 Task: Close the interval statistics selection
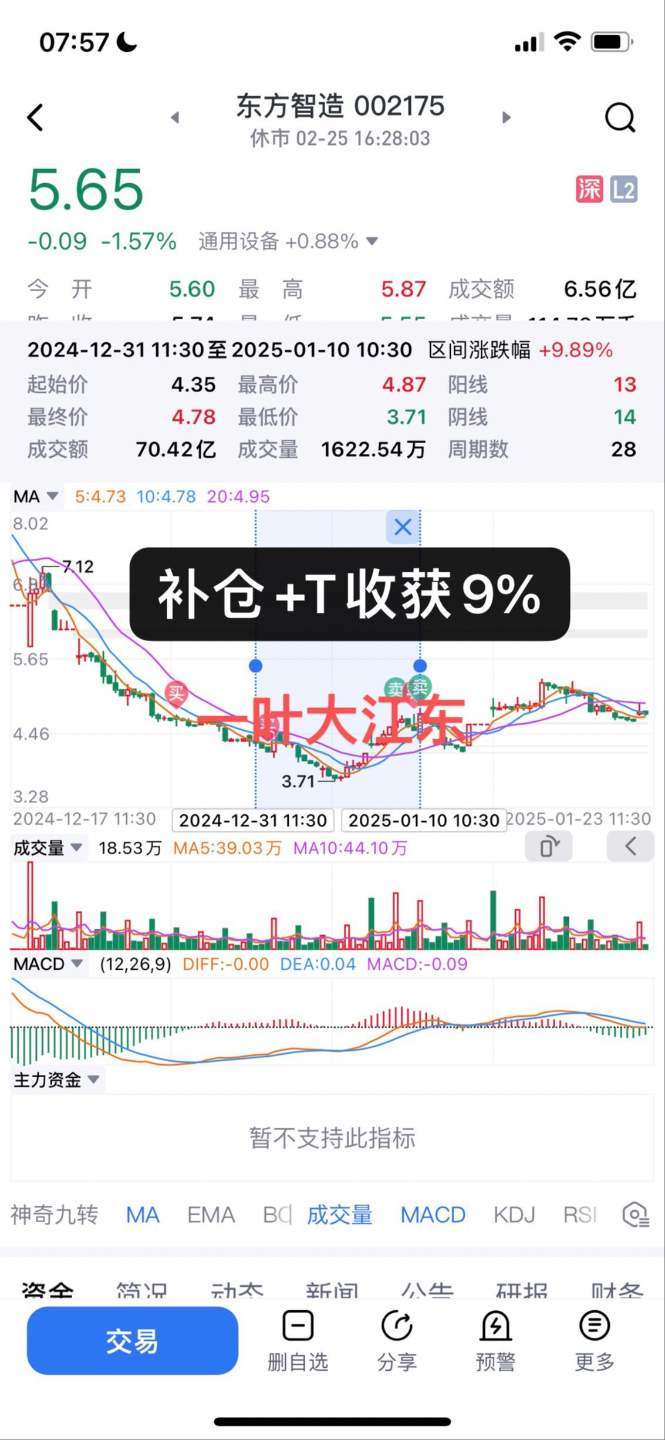coord(403,527)
